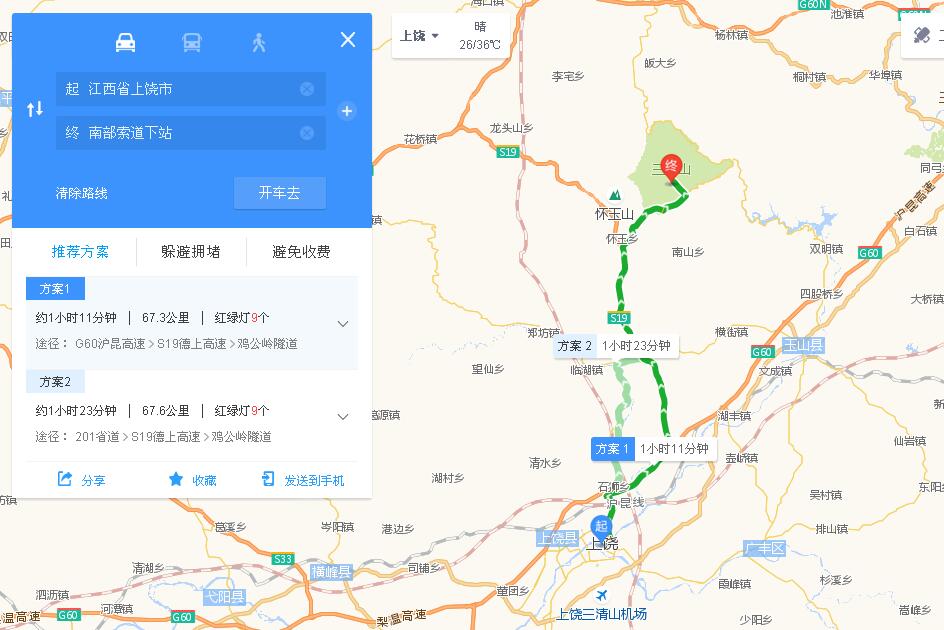Expand details of 方案1 route
Screen dimensions: 944x630
343,324
